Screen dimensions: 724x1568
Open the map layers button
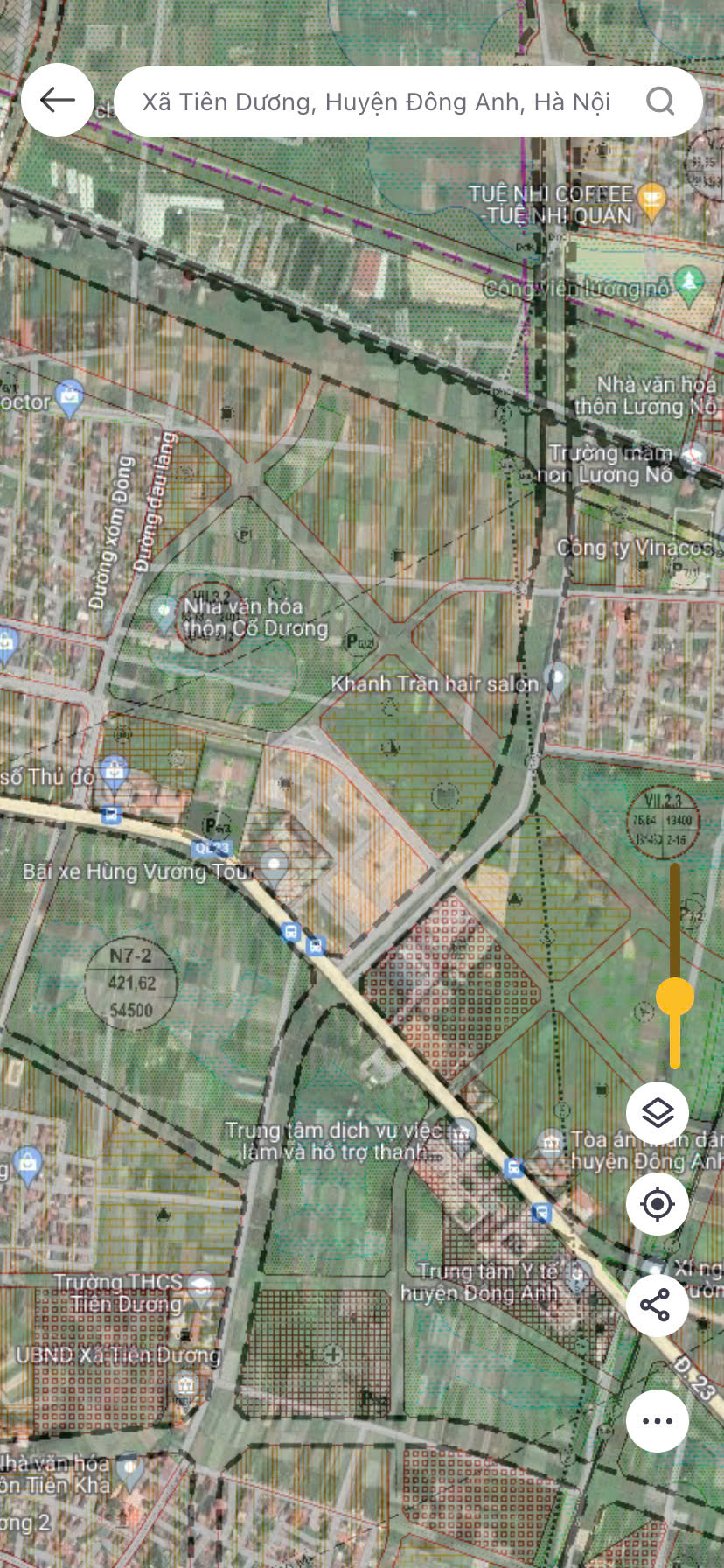pos(658,1113)
